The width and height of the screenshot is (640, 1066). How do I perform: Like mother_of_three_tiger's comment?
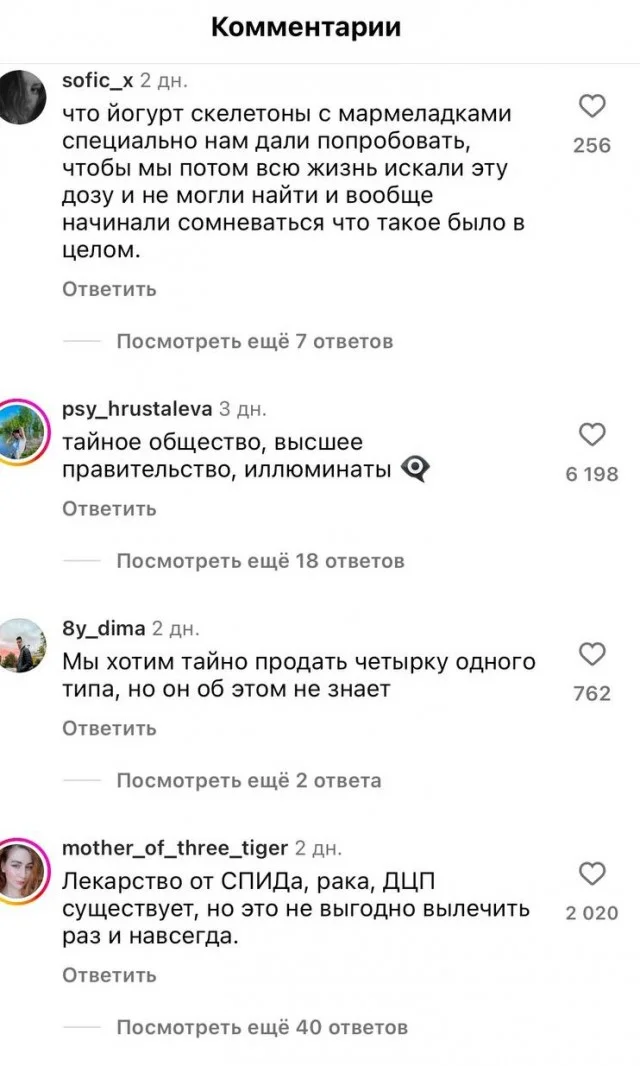click(592, 873)
